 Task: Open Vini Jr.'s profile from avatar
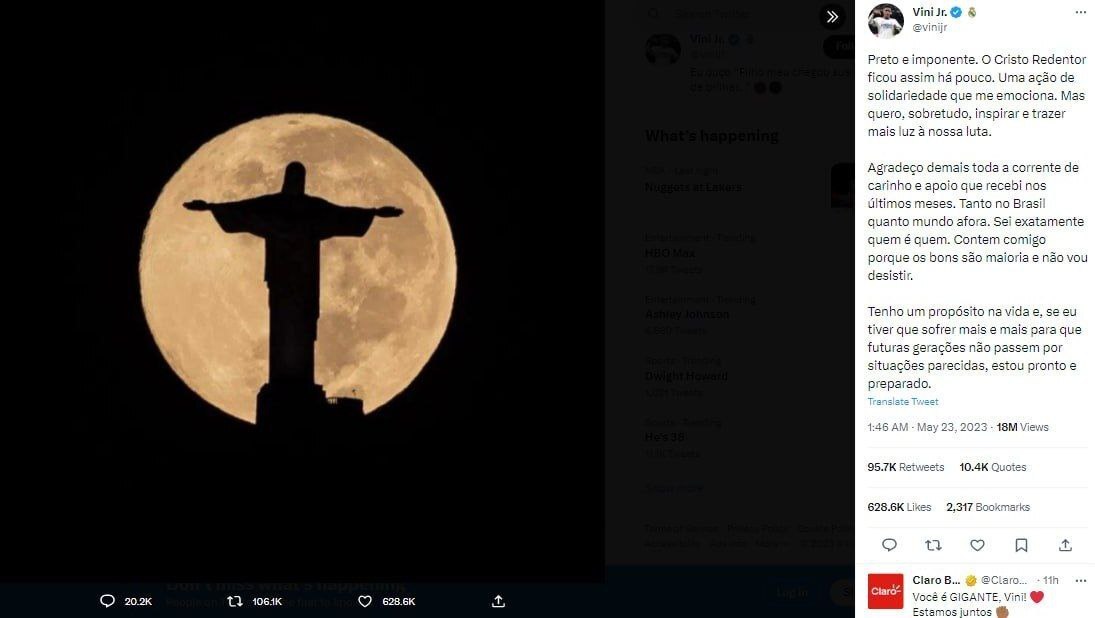[x=886, y=20]
